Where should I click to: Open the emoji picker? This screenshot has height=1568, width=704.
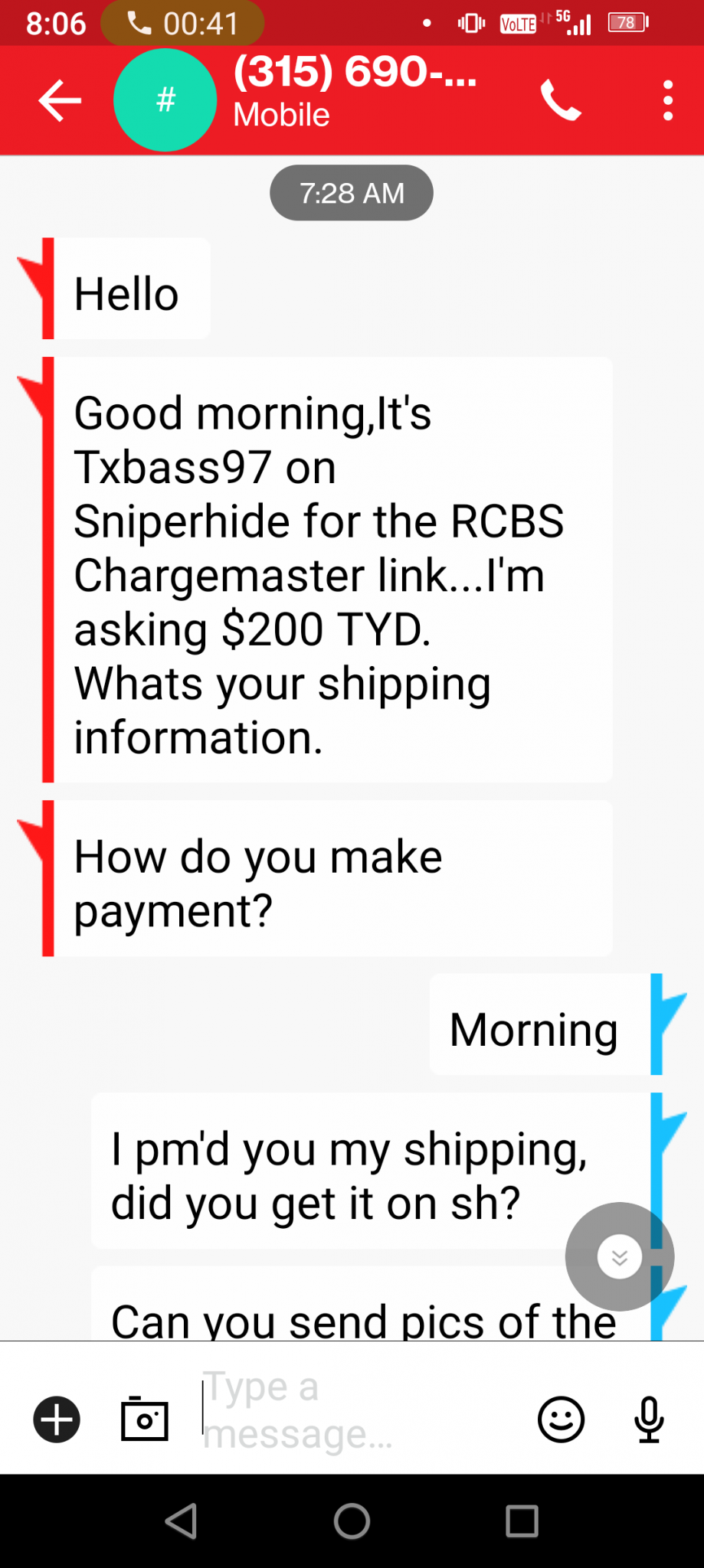click(x=561, y=1419)
